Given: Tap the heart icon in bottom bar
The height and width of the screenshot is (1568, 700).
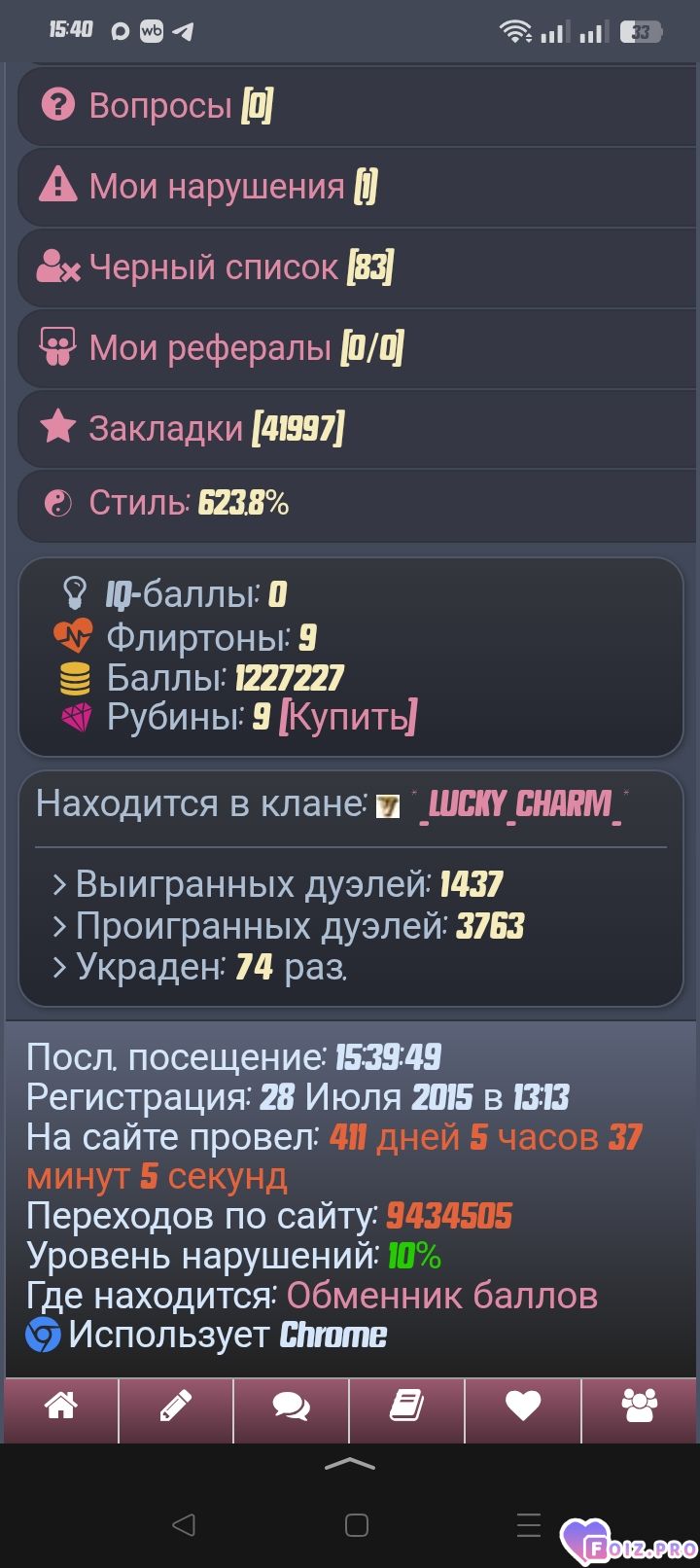Looking at the screenshot, I should (523, 1406).
